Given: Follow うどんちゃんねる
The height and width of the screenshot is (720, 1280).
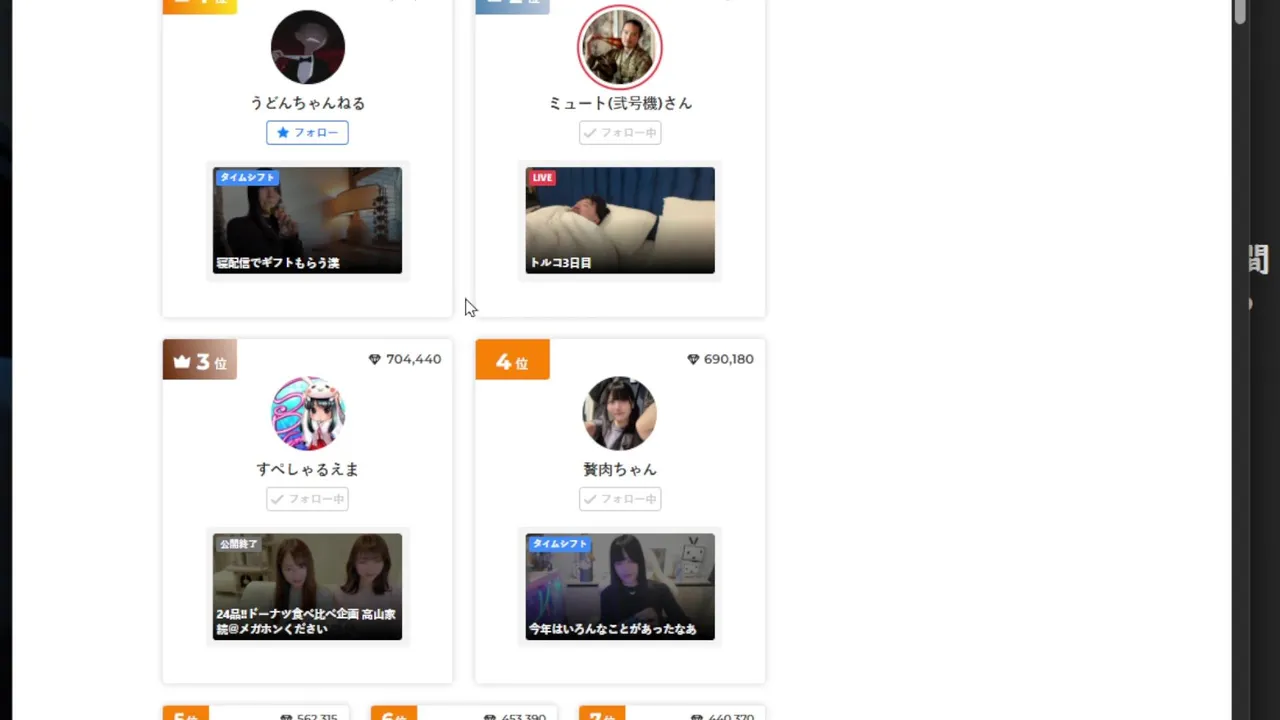Looking at the screenshot, I should 307,132.
